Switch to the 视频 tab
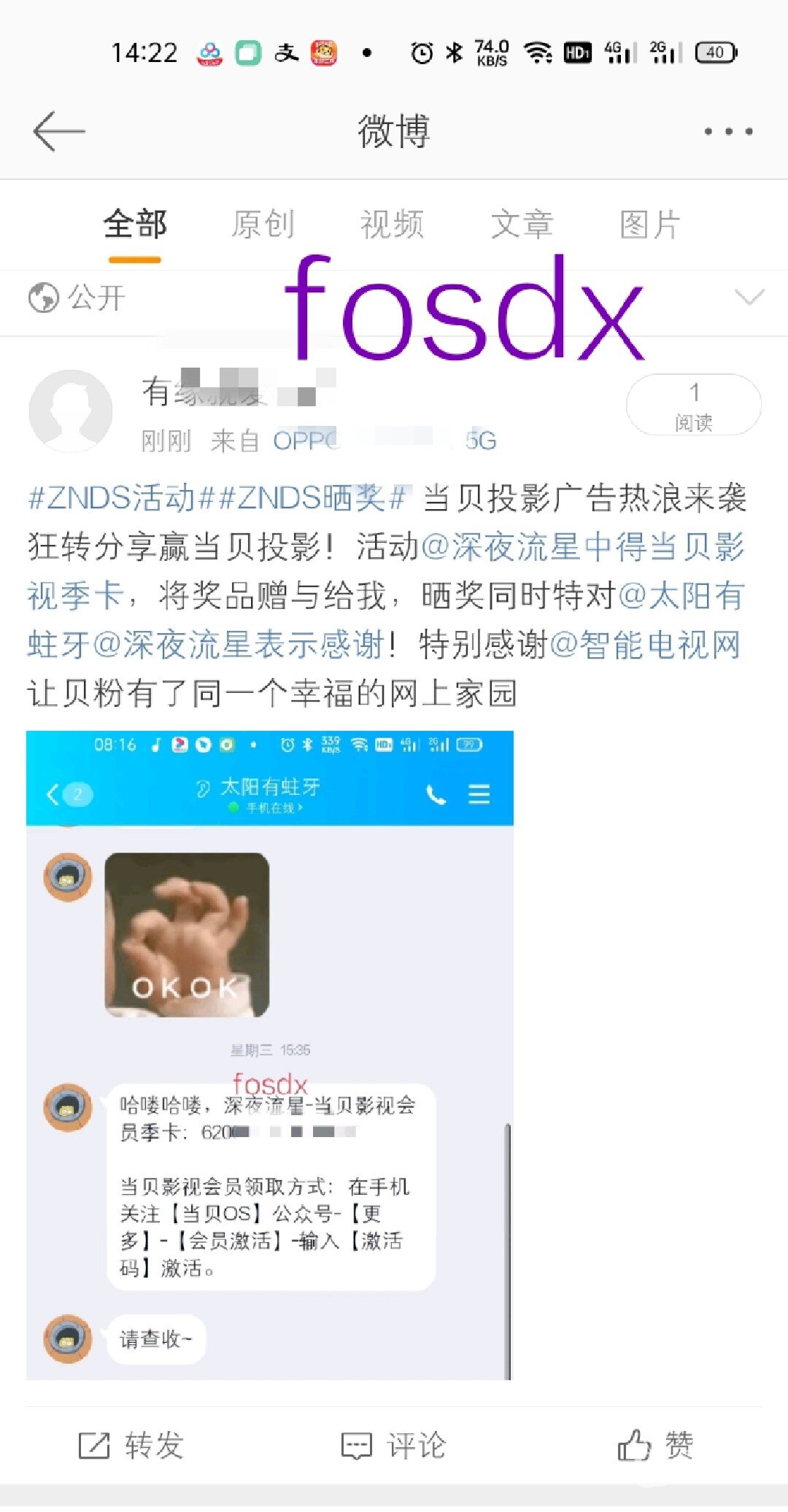Image resolution: width=788 pixels, height=1512 pixels. click(392, 224)
